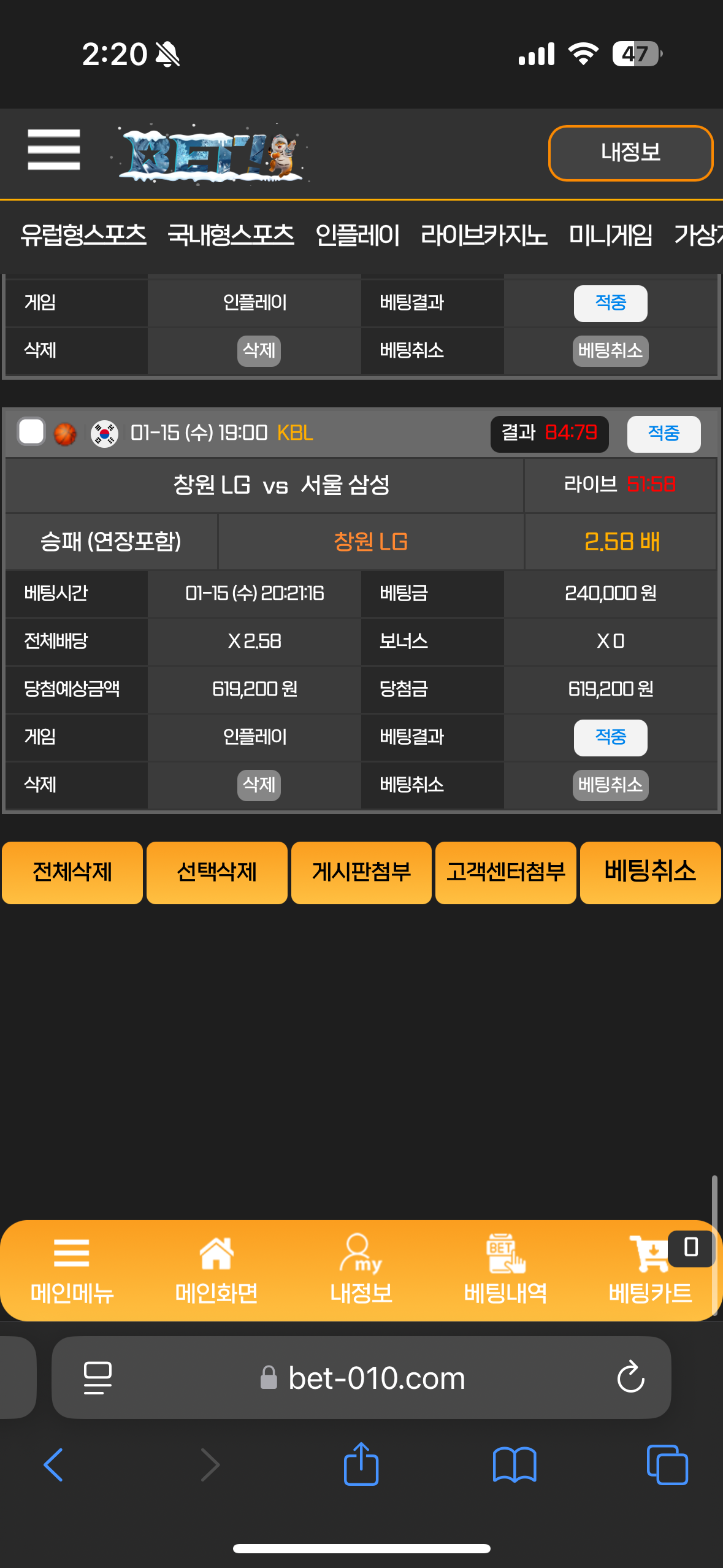The width and height of the screenshot is (723, 1568).
Task: Reload the page in Safari
Action: pos(630,1377)
